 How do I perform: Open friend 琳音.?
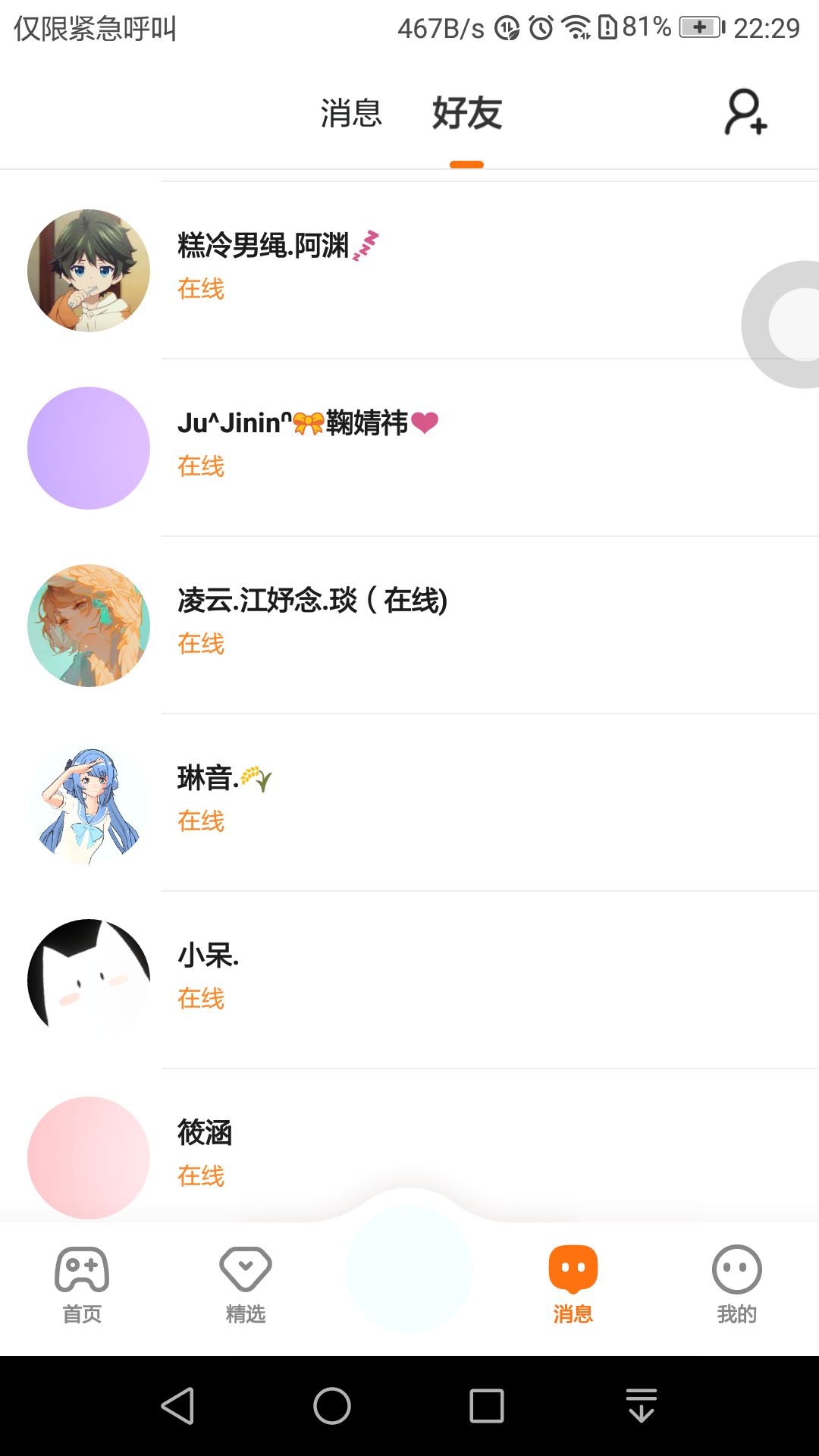409,802
